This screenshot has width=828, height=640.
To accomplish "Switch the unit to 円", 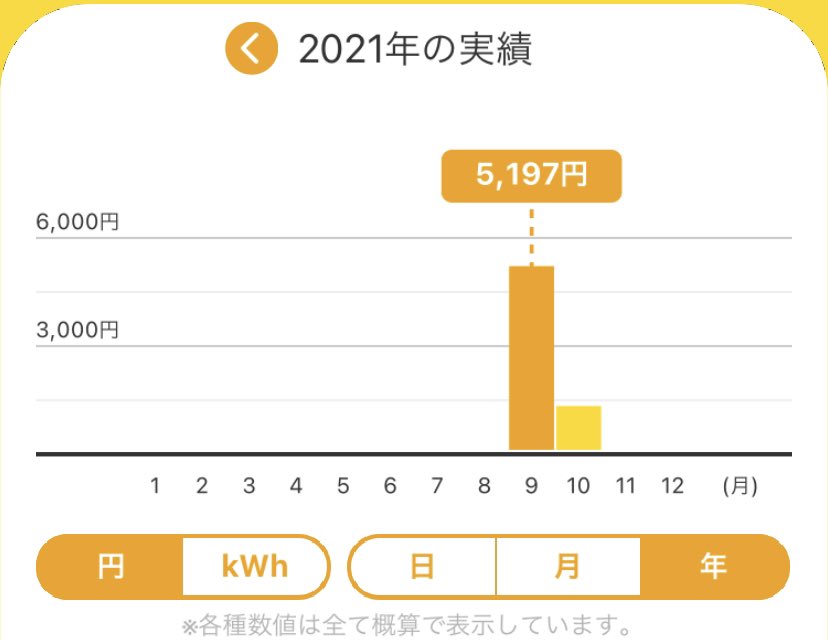I will pyautogui.click(x=110, y=567).
